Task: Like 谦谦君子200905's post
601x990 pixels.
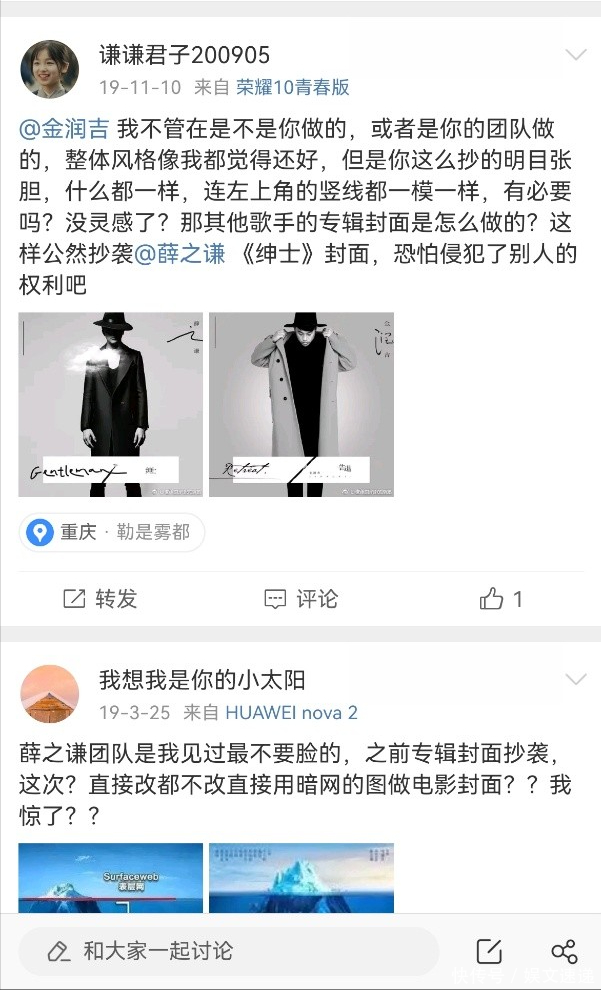Action: point(501,599)
